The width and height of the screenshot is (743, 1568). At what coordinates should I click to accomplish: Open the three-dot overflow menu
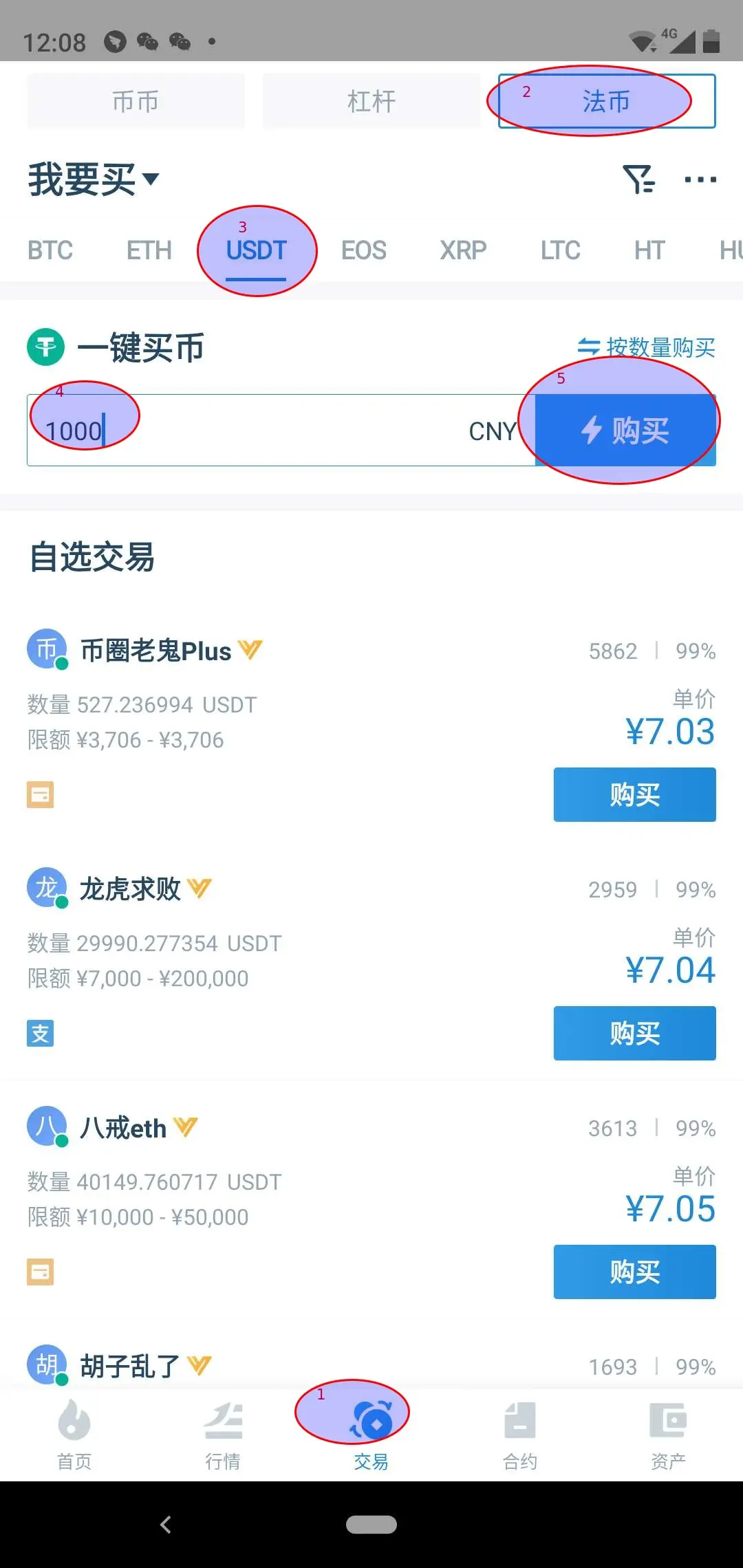[x=700, y=179]
